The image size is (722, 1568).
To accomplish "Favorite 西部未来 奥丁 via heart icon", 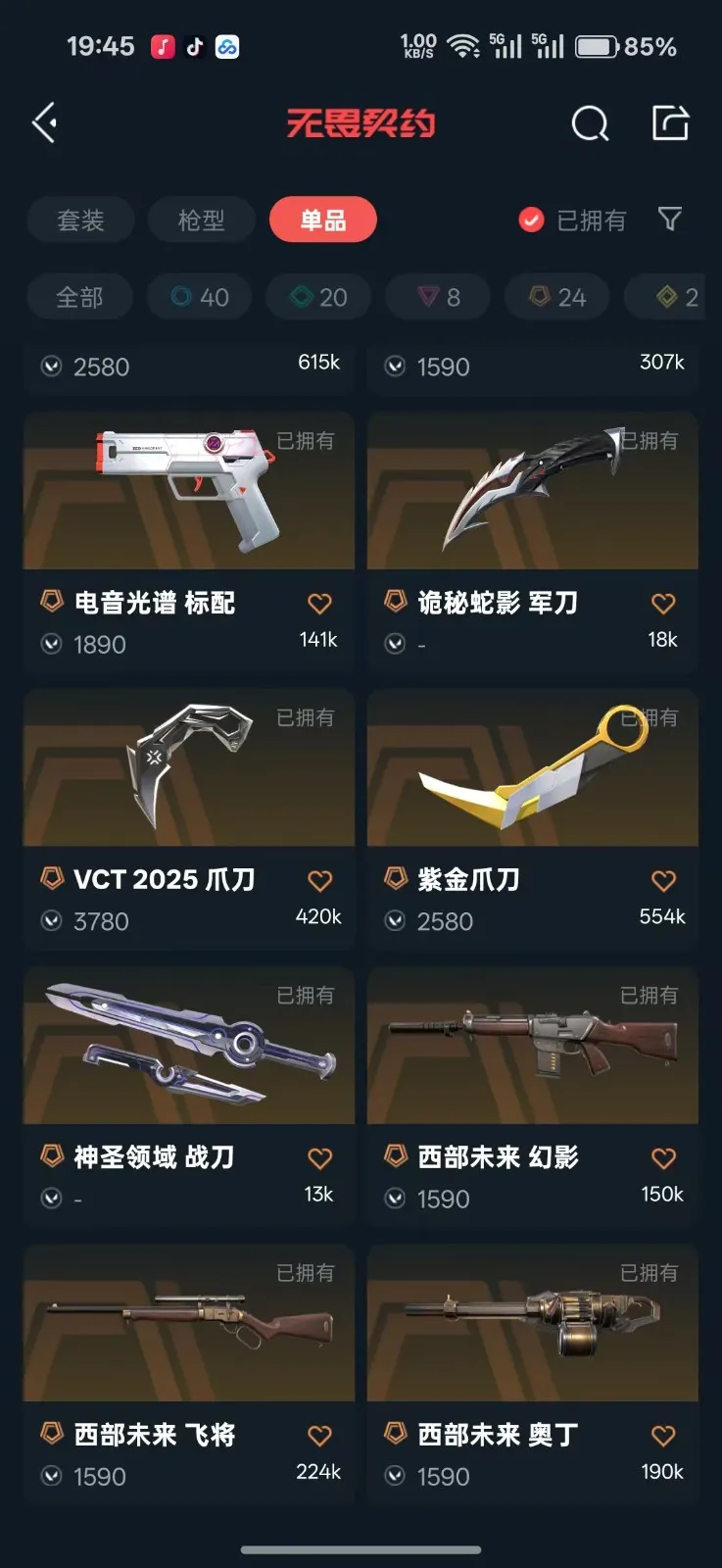I will [x=663, y=1436].
